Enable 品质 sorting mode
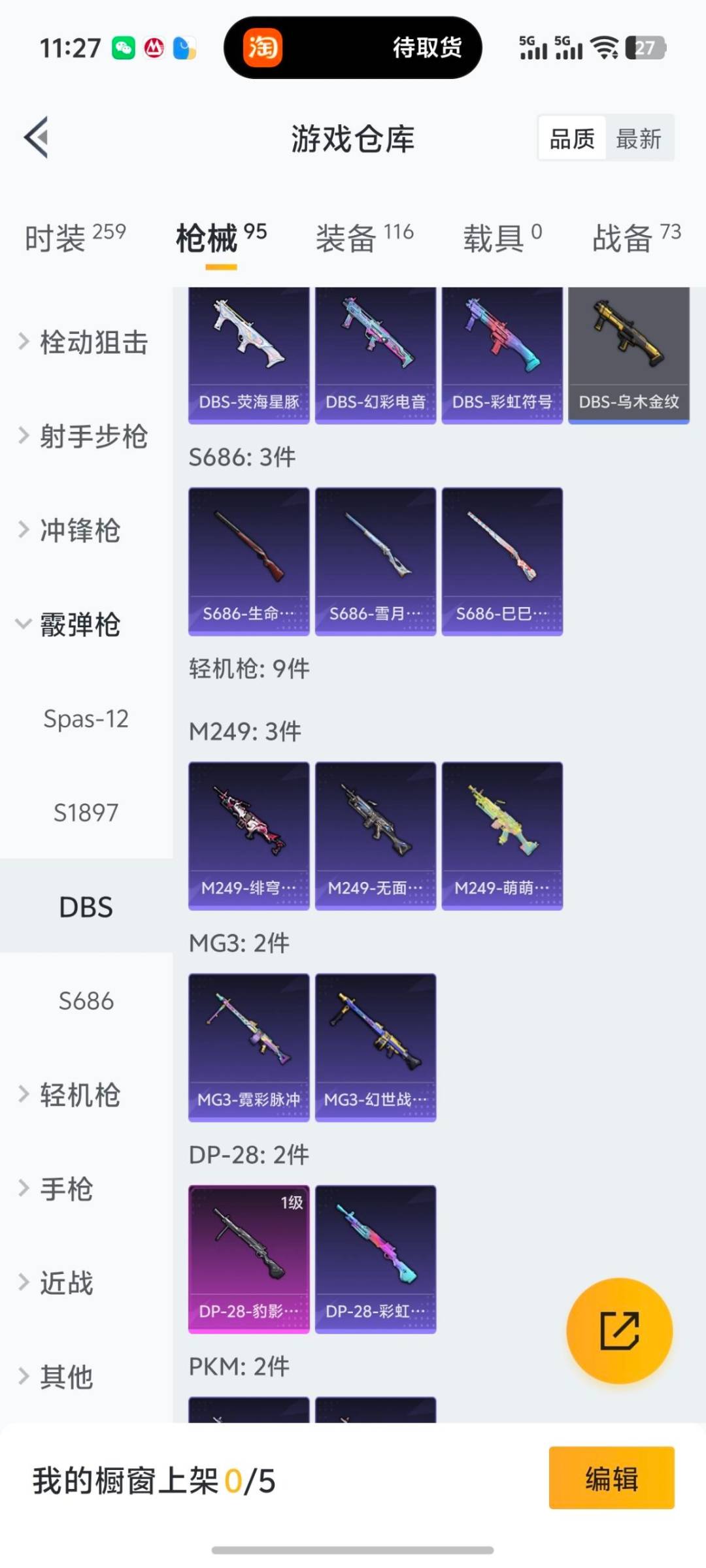The image size is (706, 1568). pyautogui.click(x=571, y=138)
